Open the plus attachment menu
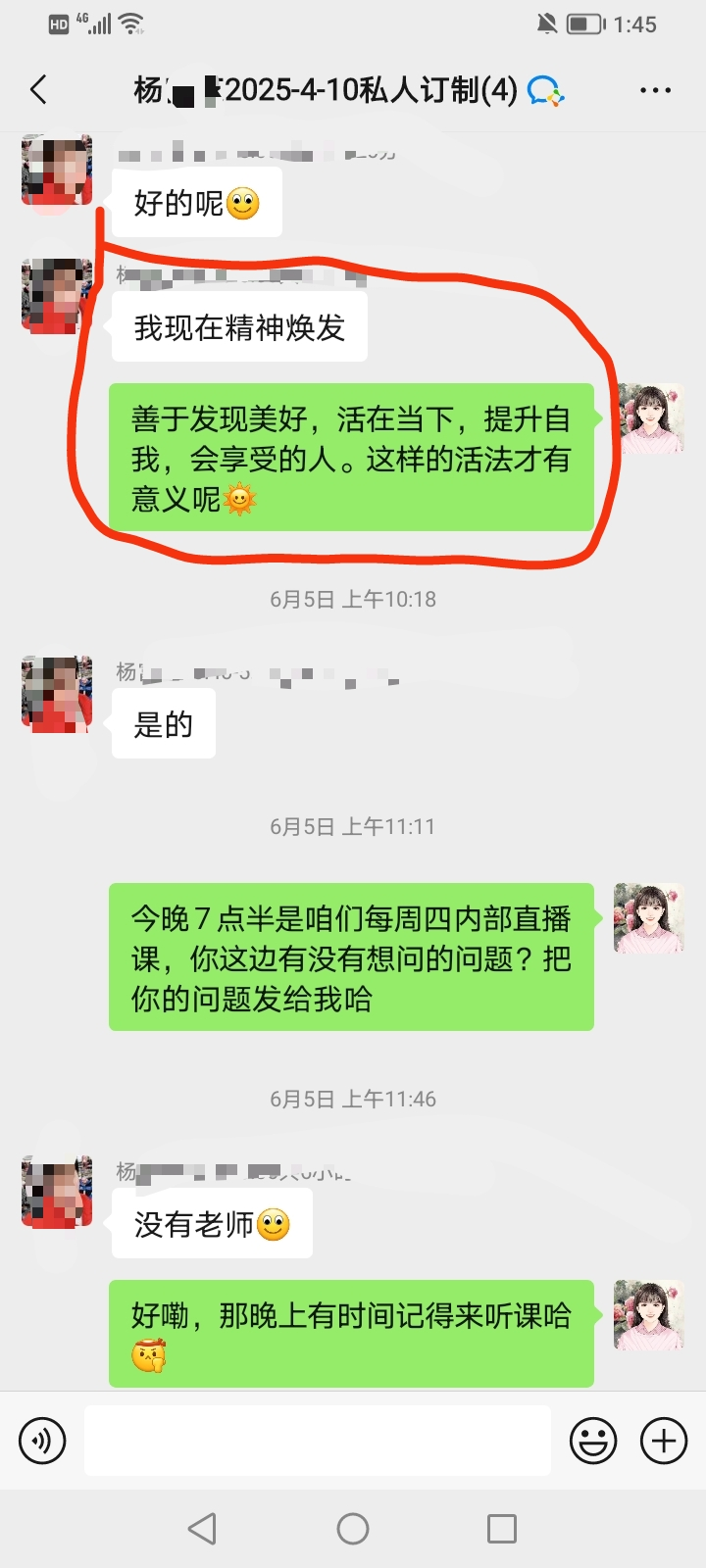 coord(664,1441)
